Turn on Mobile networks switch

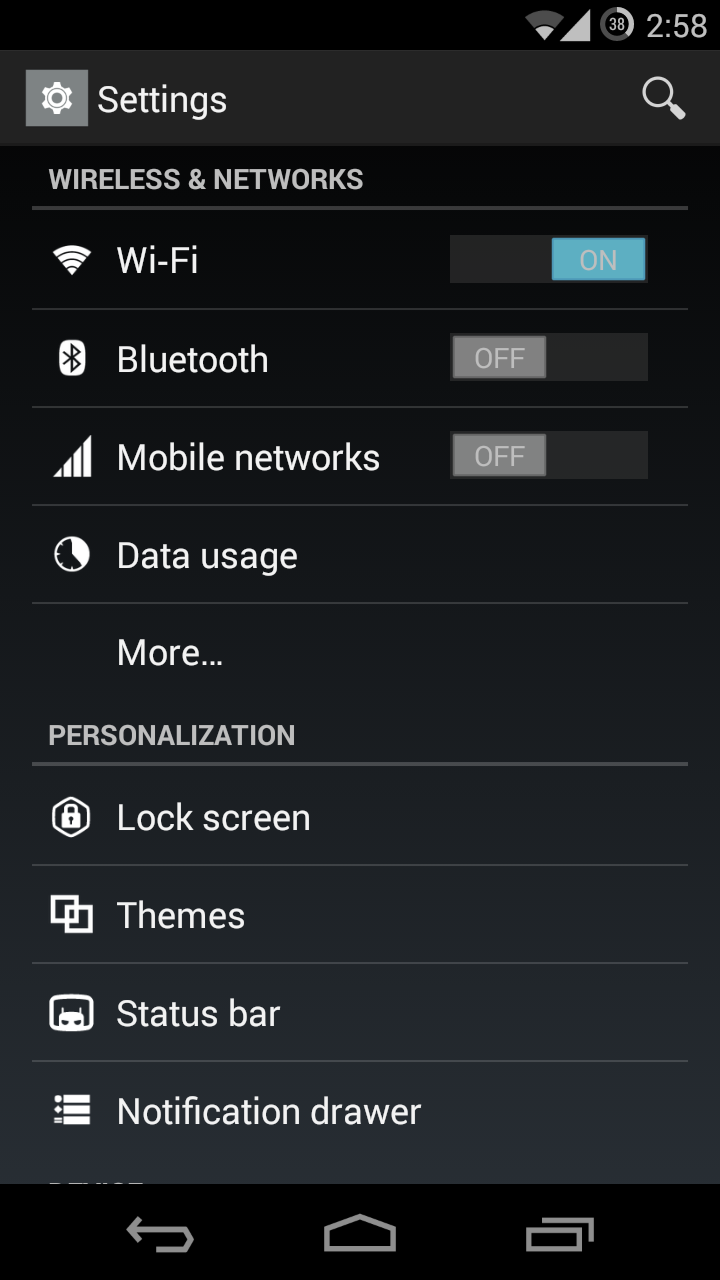[x=548, y=456]
